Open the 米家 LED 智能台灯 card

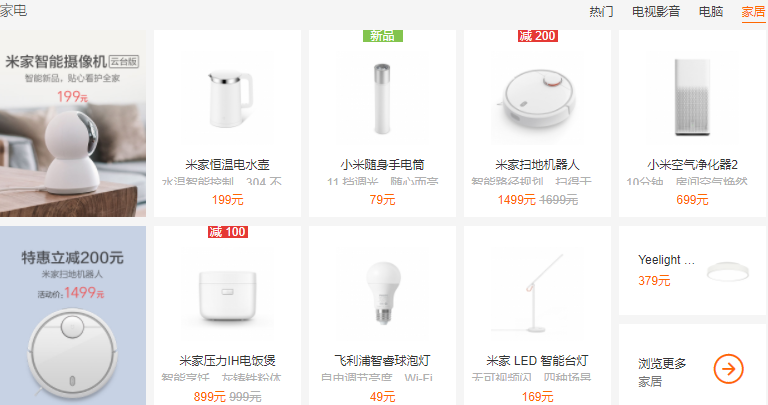[x=537, y=316]
